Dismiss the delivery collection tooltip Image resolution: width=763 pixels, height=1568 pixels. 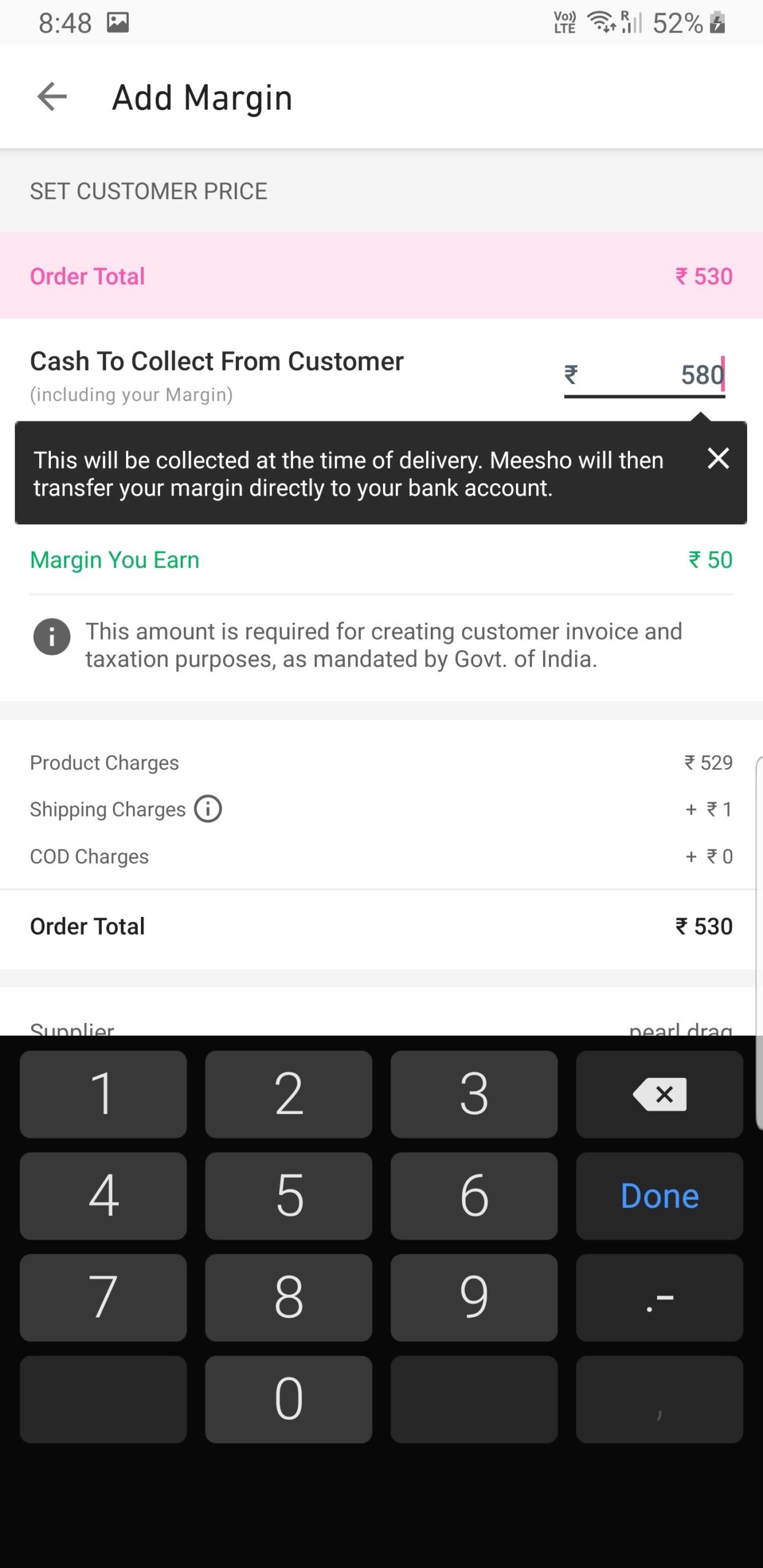(718, 459)
